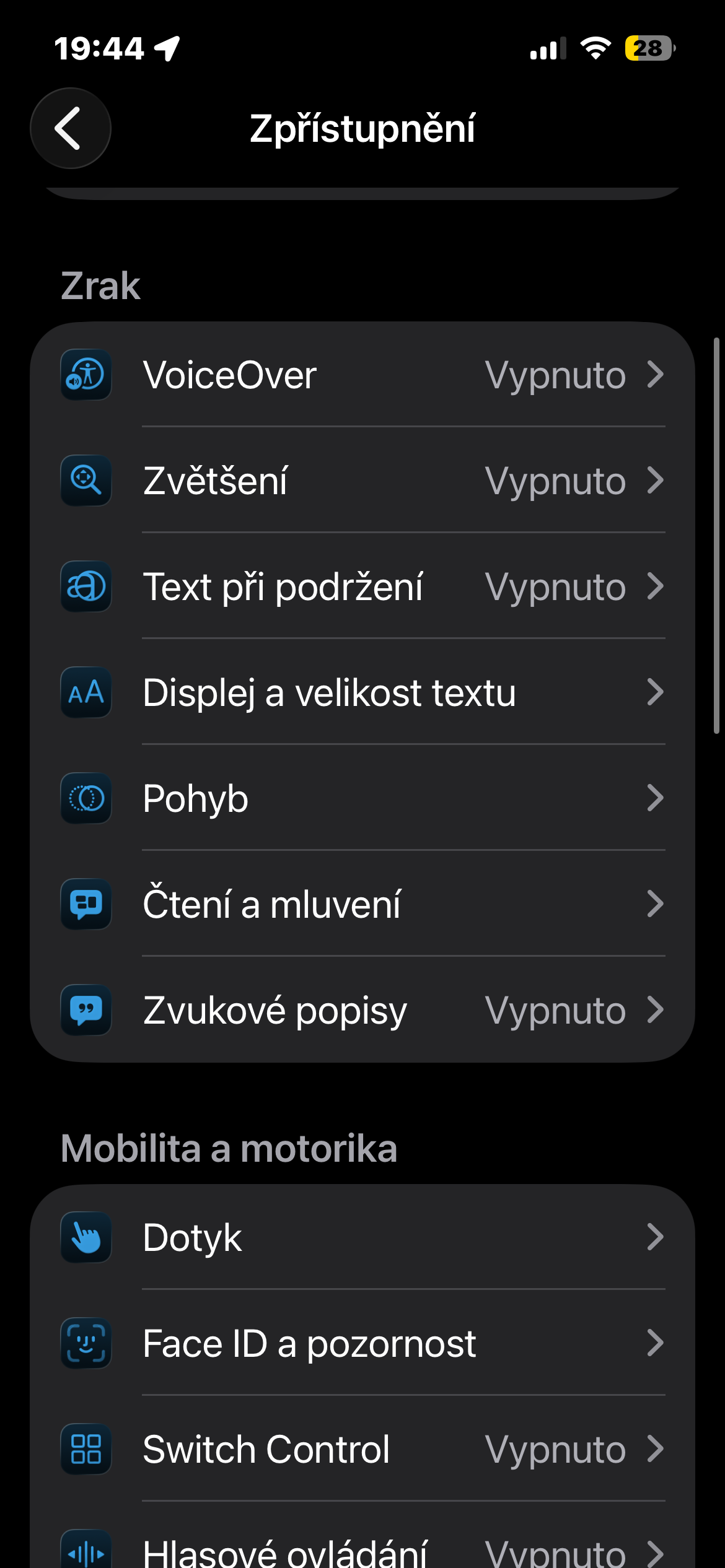This screenshot has height=1568, width=725.
Task: Open Zvukové popisy settings
Action: 362,1010
